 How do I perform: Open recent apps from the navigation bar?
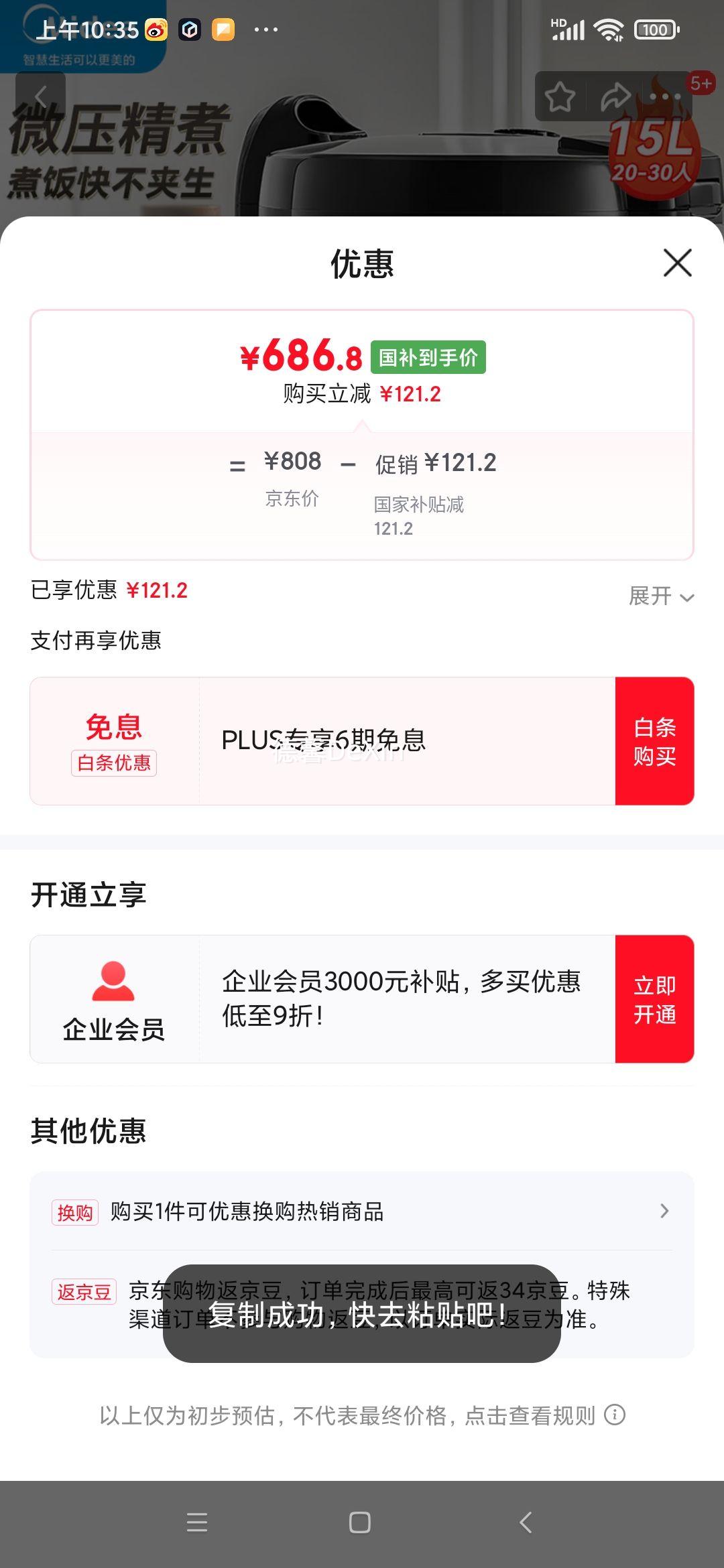pos(197,1522)
